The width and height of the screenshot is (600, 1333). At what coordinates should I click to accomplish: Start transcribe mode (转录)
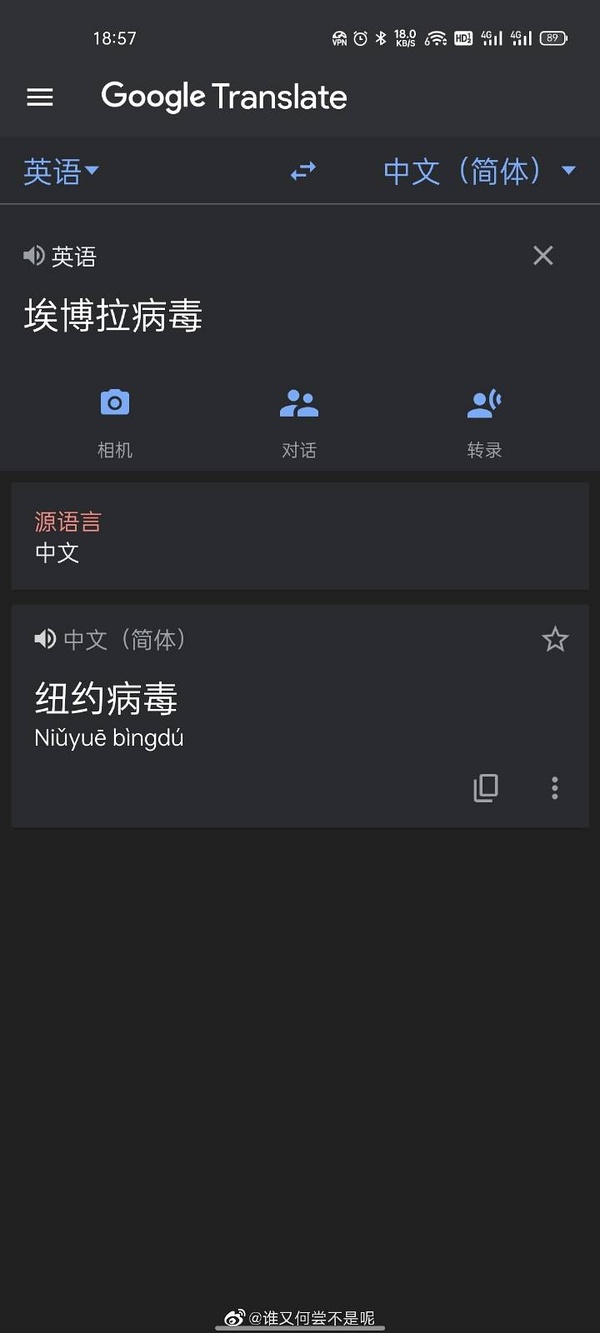pyautogui.click(x=484, y=418)
